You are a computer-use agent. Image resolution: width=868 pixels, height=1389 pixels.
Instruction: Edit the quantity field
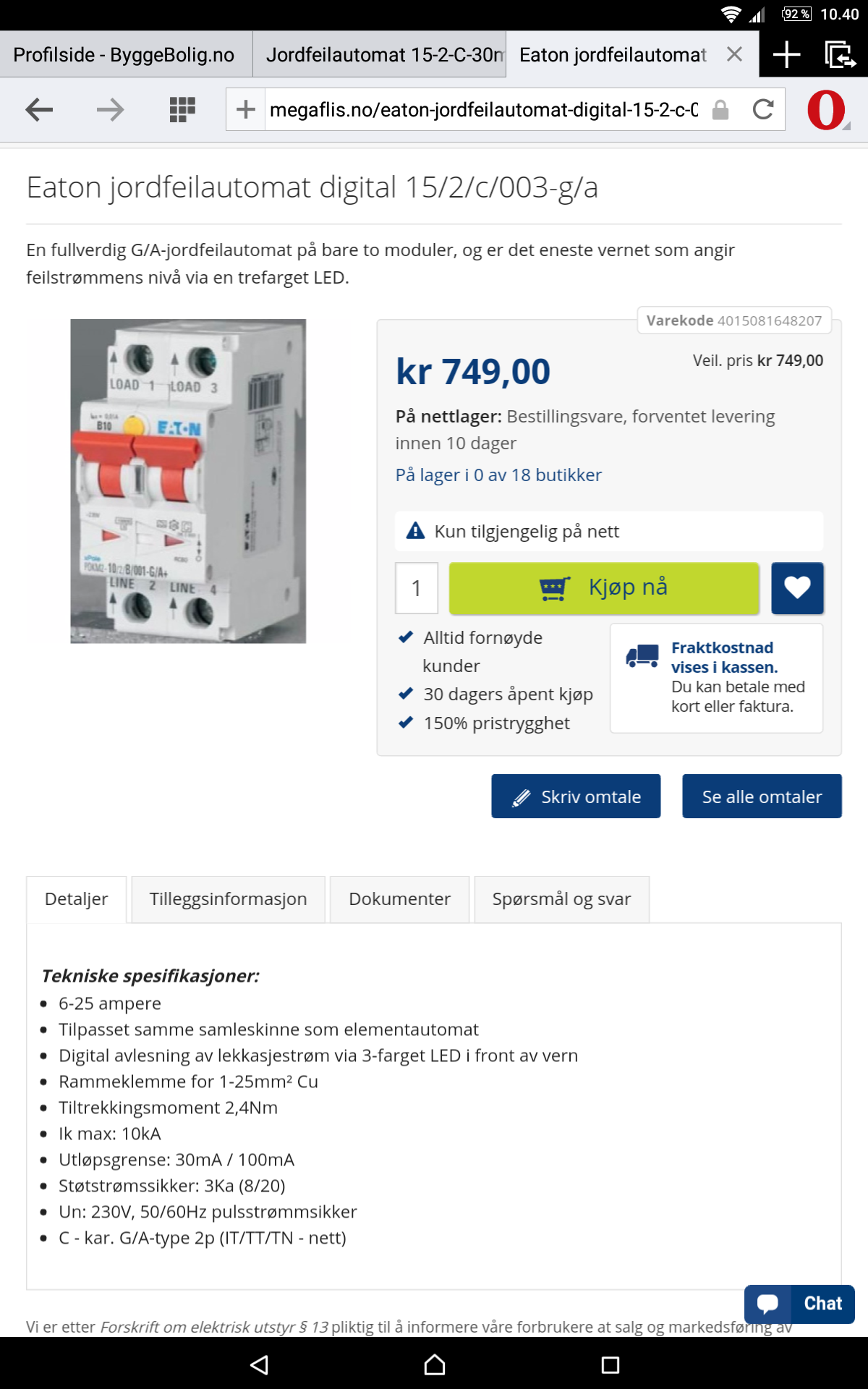[x=417, y=588]
